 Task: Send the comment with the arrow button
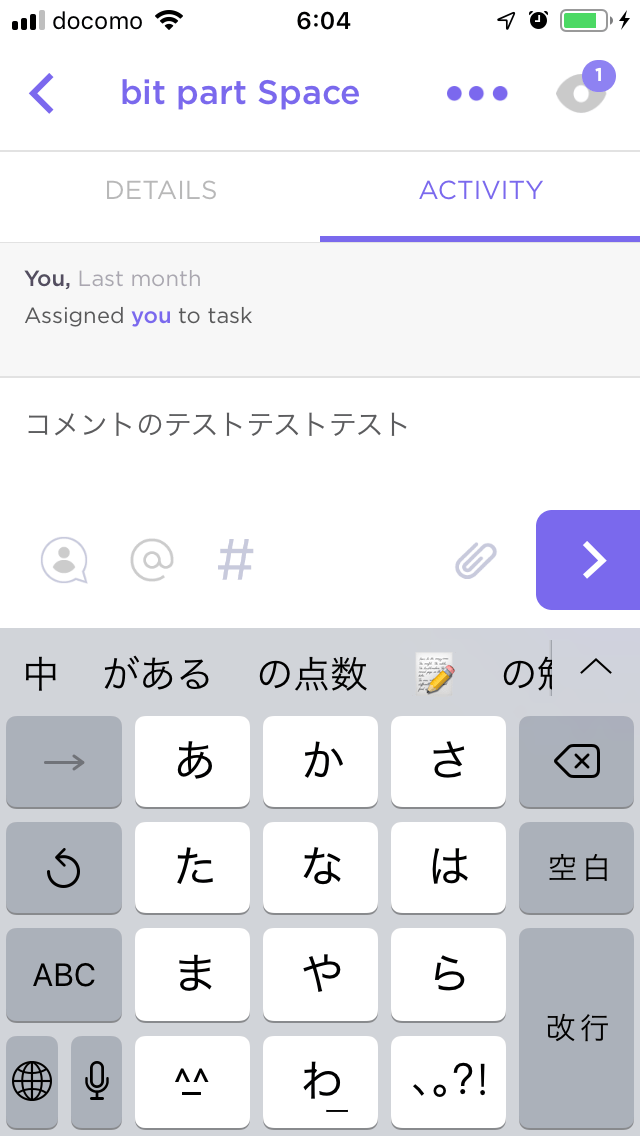tap(590, 560)
